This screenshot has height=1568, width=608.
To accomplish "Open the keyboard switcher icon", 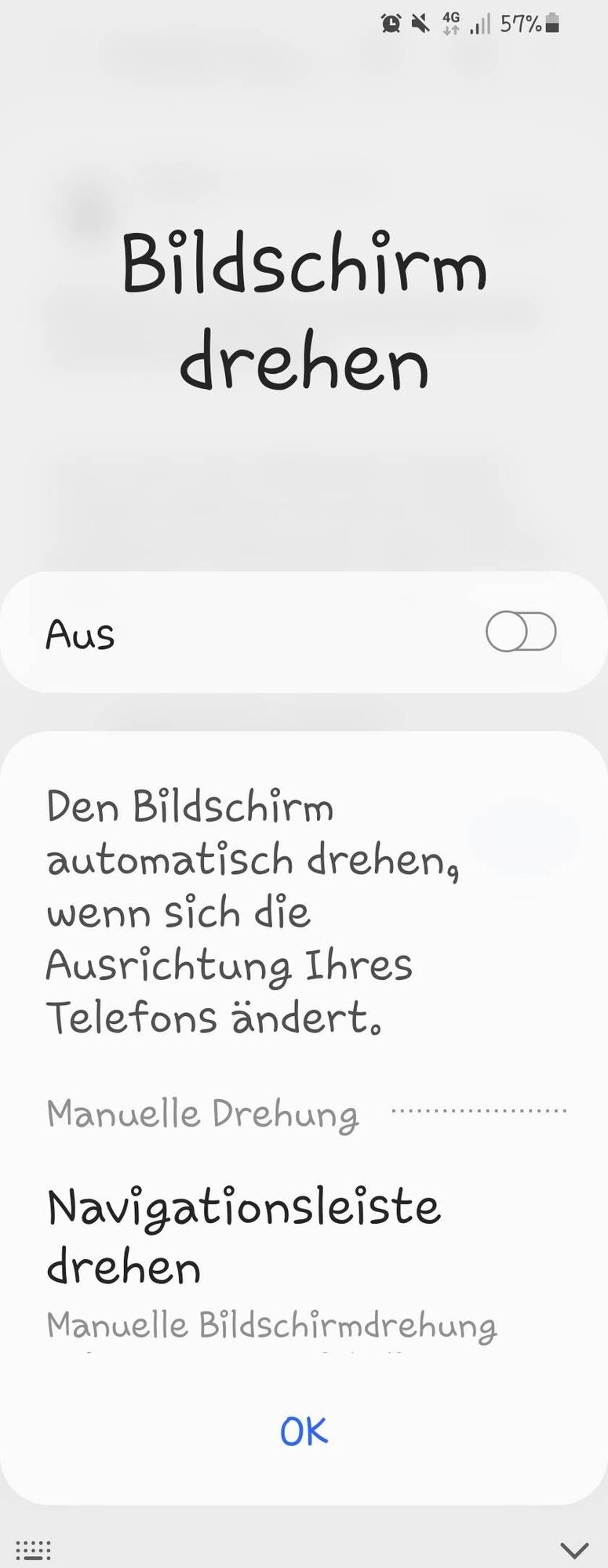I will 33,1550.
